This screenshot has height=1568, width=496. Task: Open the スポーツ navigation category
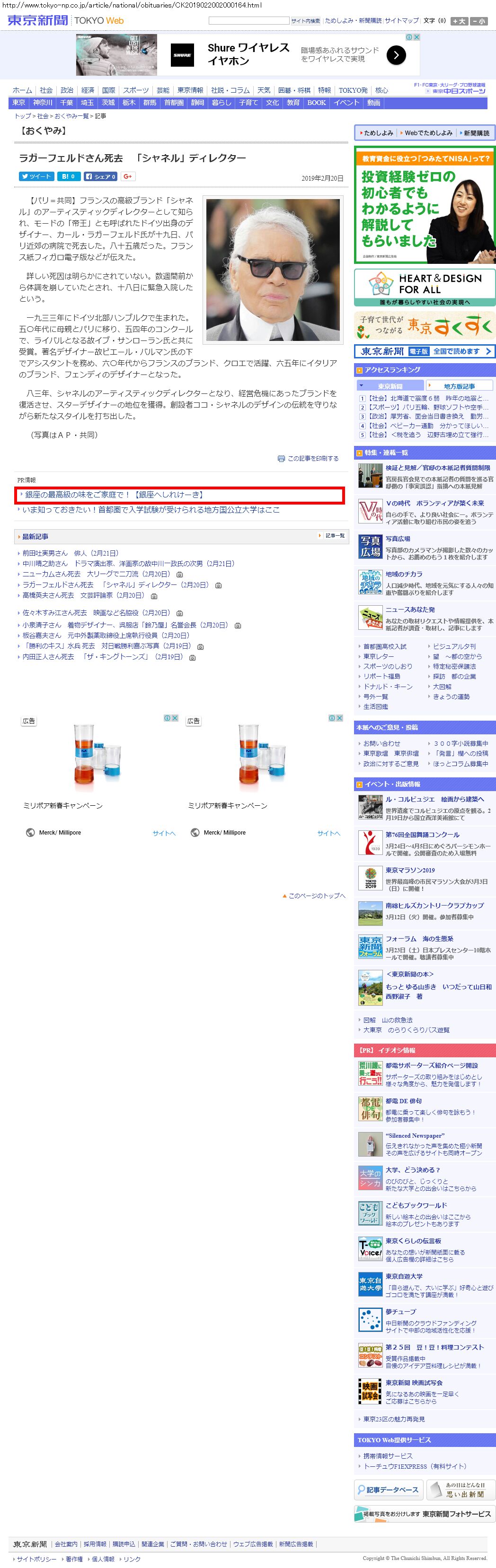point(135,90)
